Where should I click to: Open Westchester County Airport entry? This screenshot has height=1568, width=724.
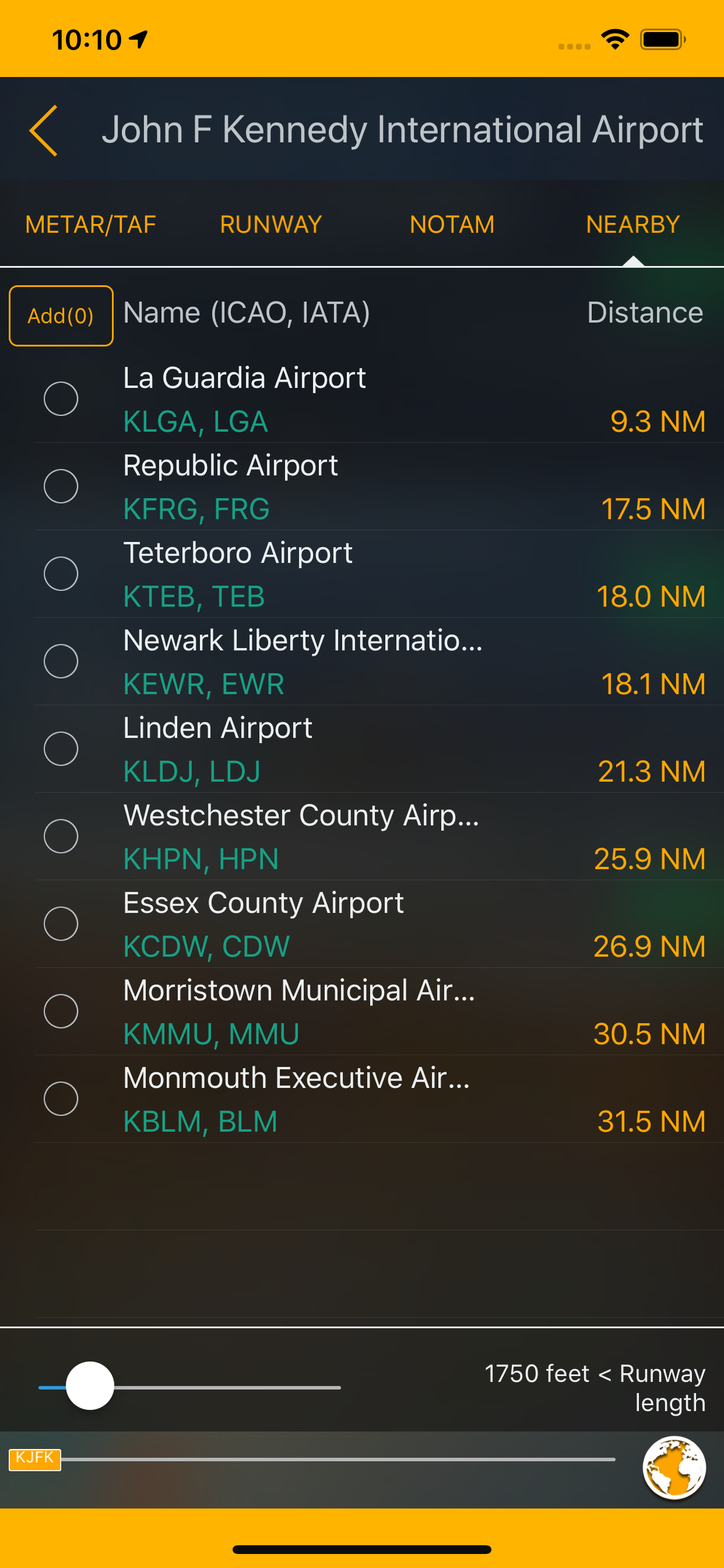tap(378, 836)
